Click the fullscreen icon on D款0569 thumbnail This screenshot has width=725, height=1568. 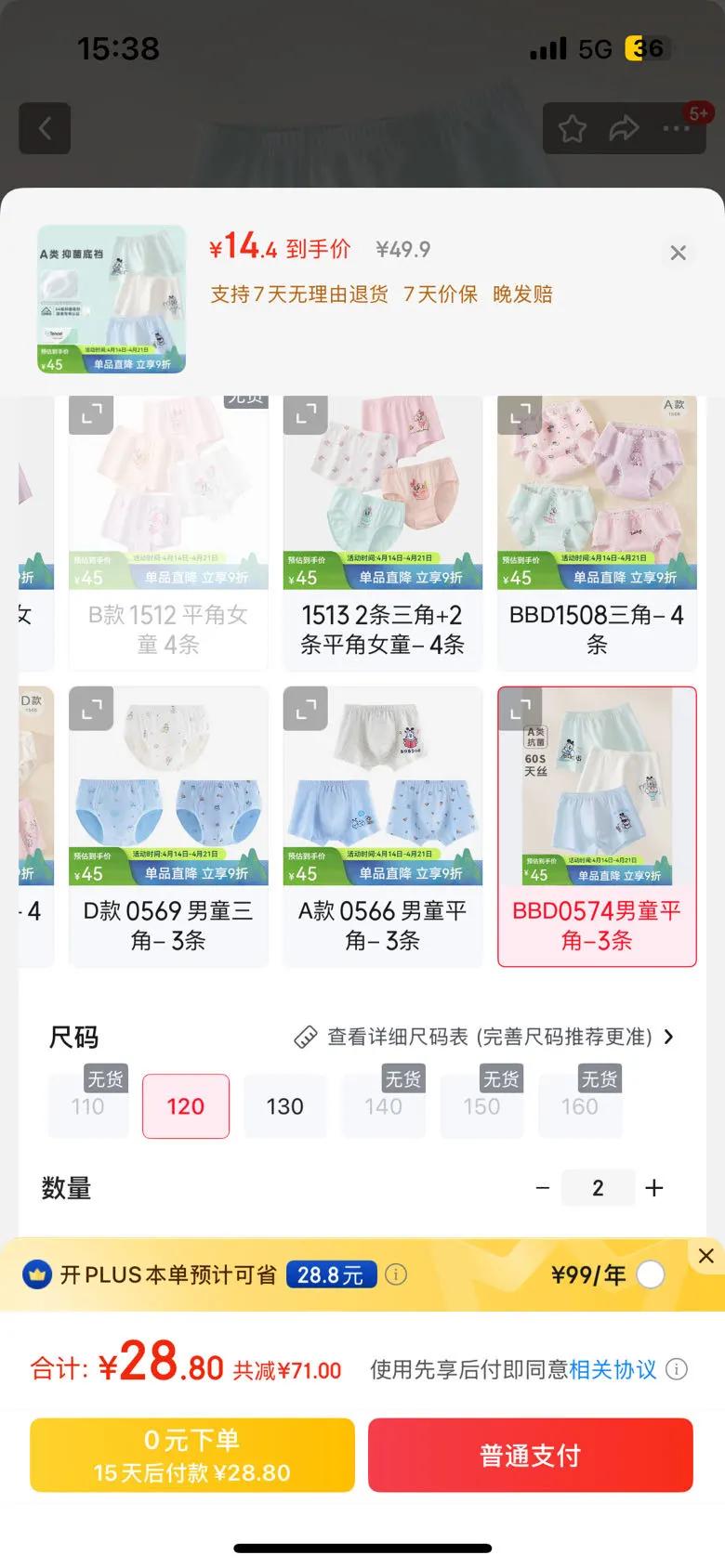point(91,708)
